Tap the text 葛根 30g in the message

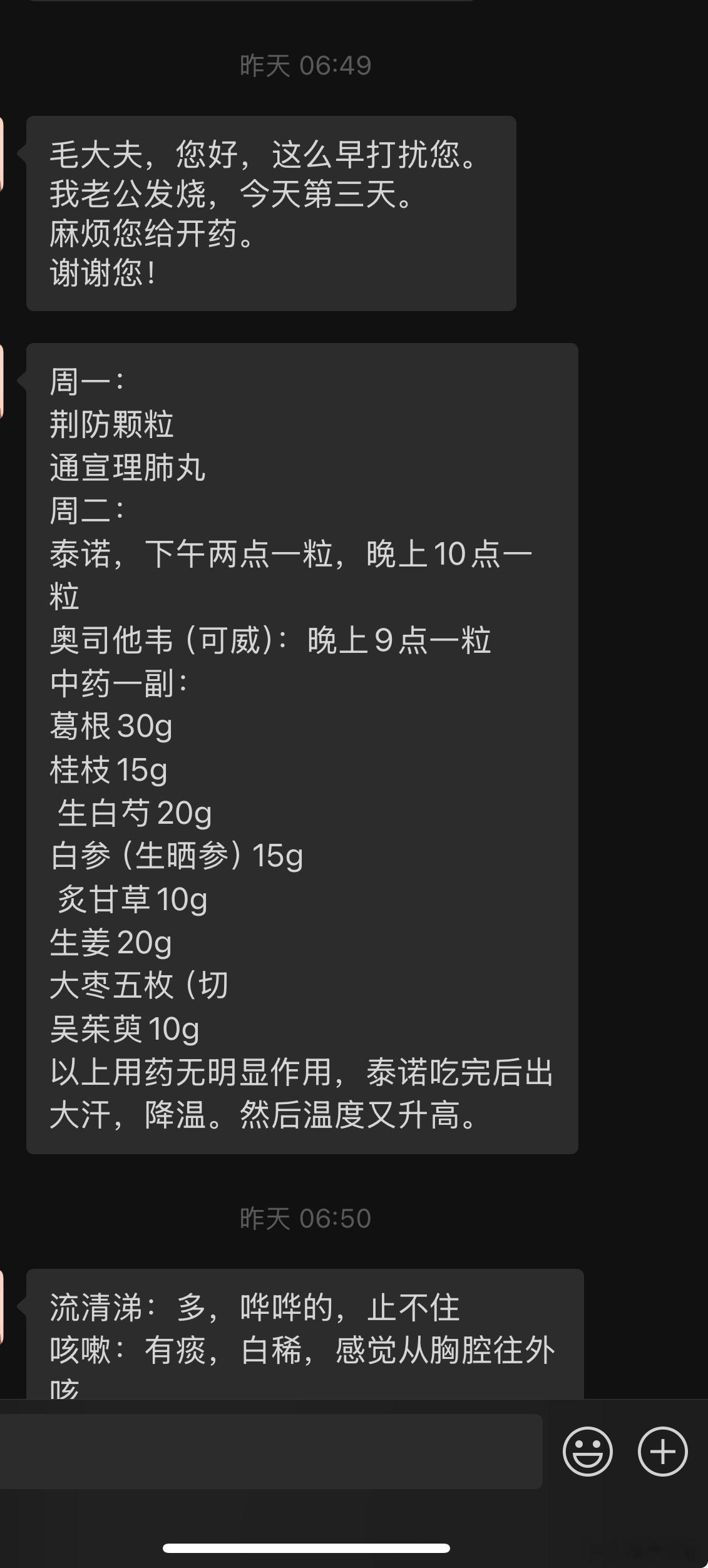(111, 725)
